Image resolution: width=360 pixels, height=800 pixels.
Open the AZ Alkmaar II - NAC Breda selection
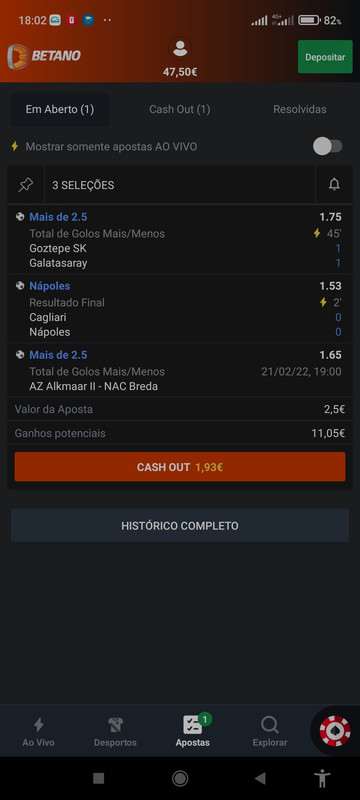(179, 370)
